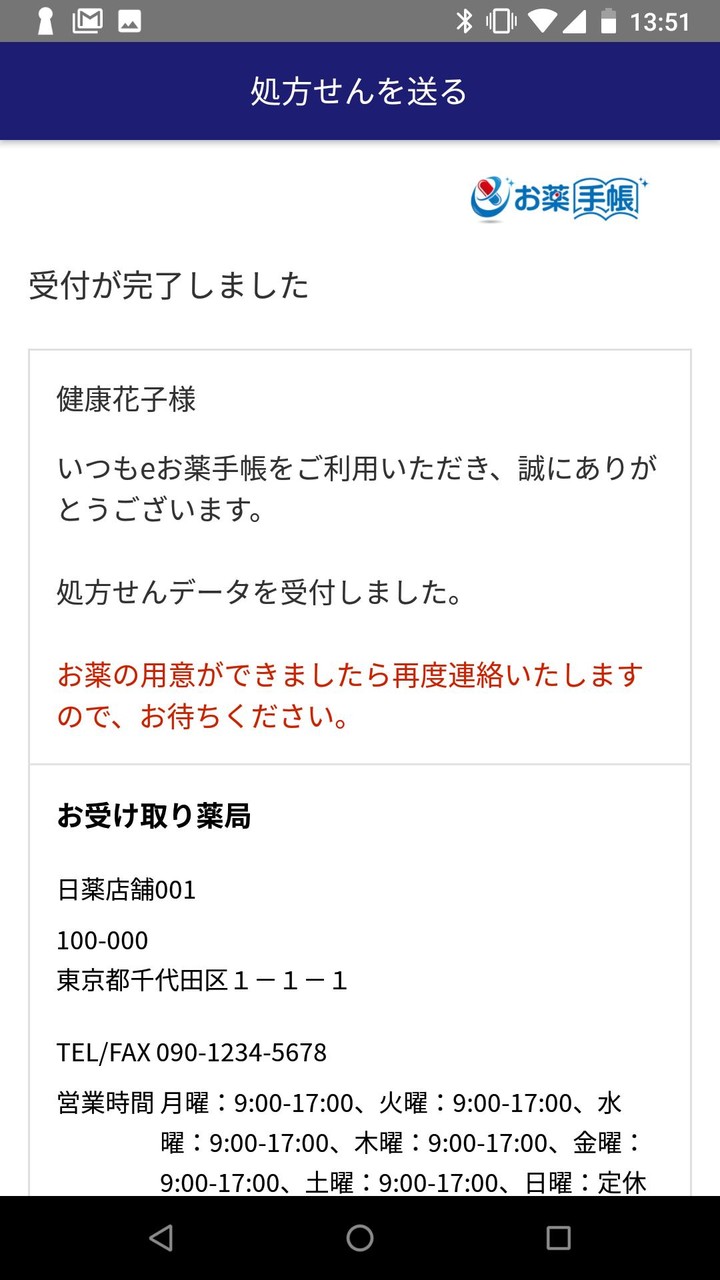The width and height of the screenshot is (720, 1280).
Task: Select the お受け取り薬局 section header
Action: [x=155, y=817]
